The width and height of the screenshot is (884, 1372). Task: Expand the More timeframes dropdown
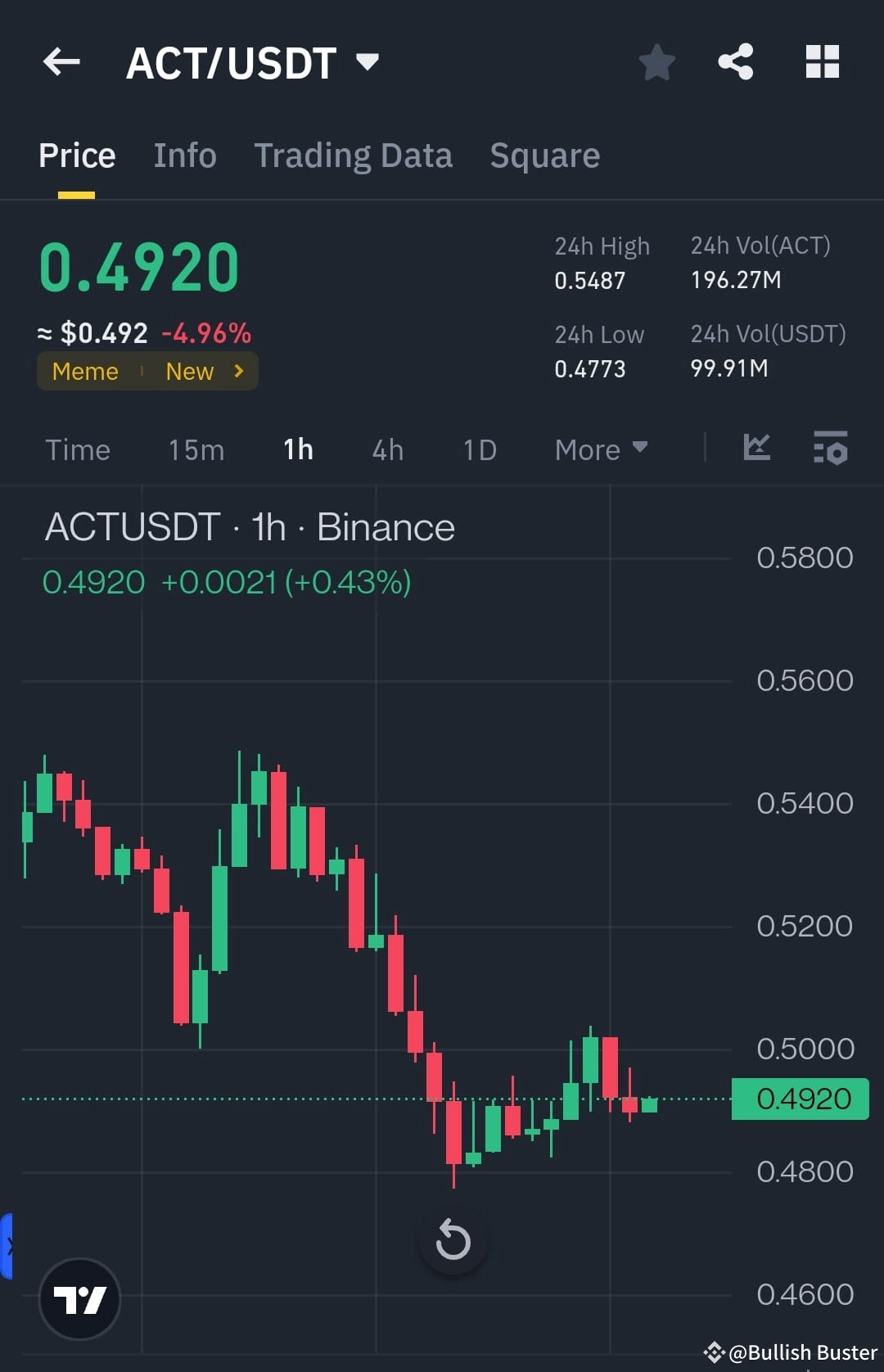[600, 449]
